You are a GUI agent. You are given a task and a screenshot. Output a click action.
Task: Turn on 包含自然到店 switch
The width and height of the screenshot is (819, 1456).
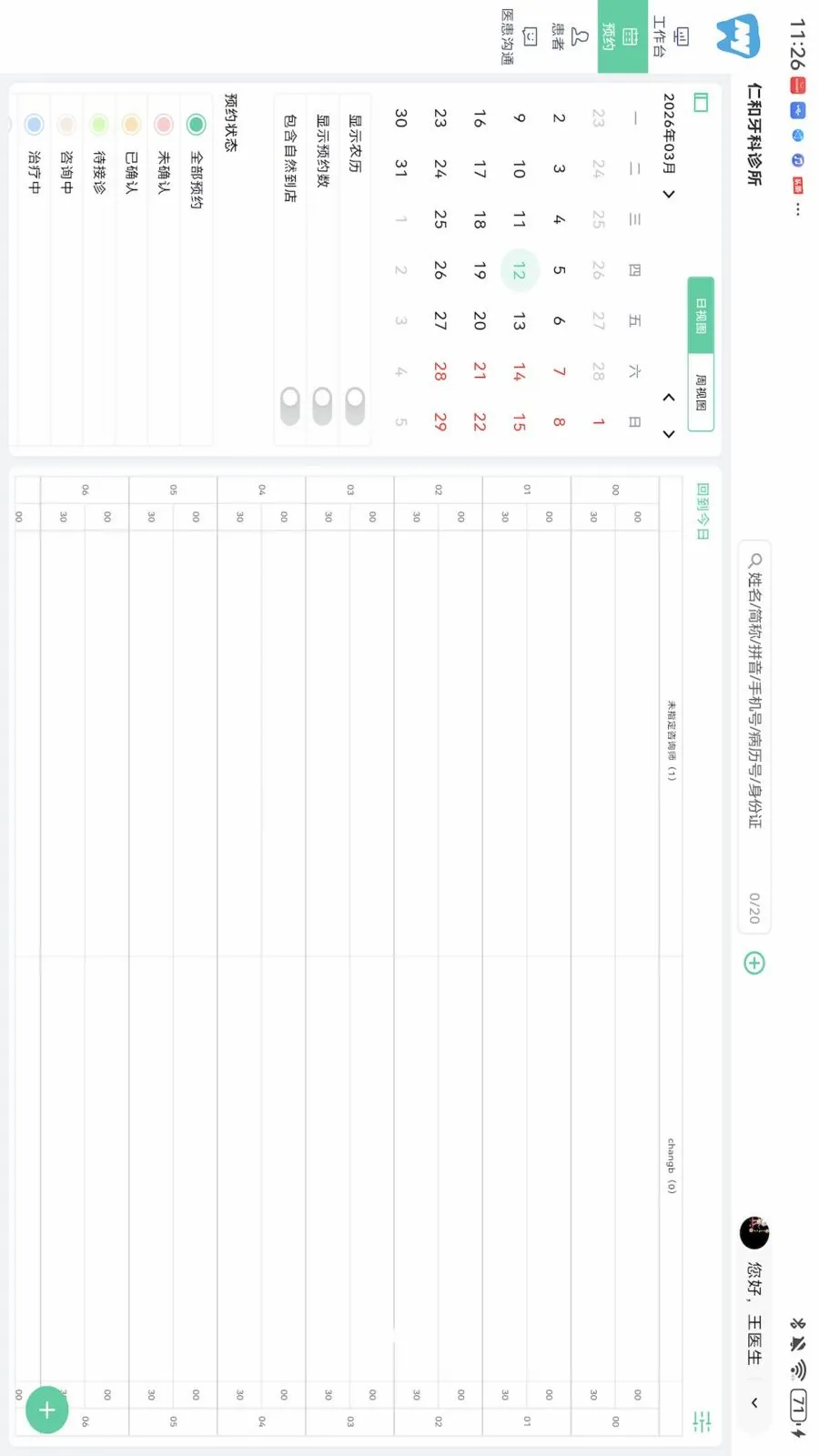click(290, 407)
